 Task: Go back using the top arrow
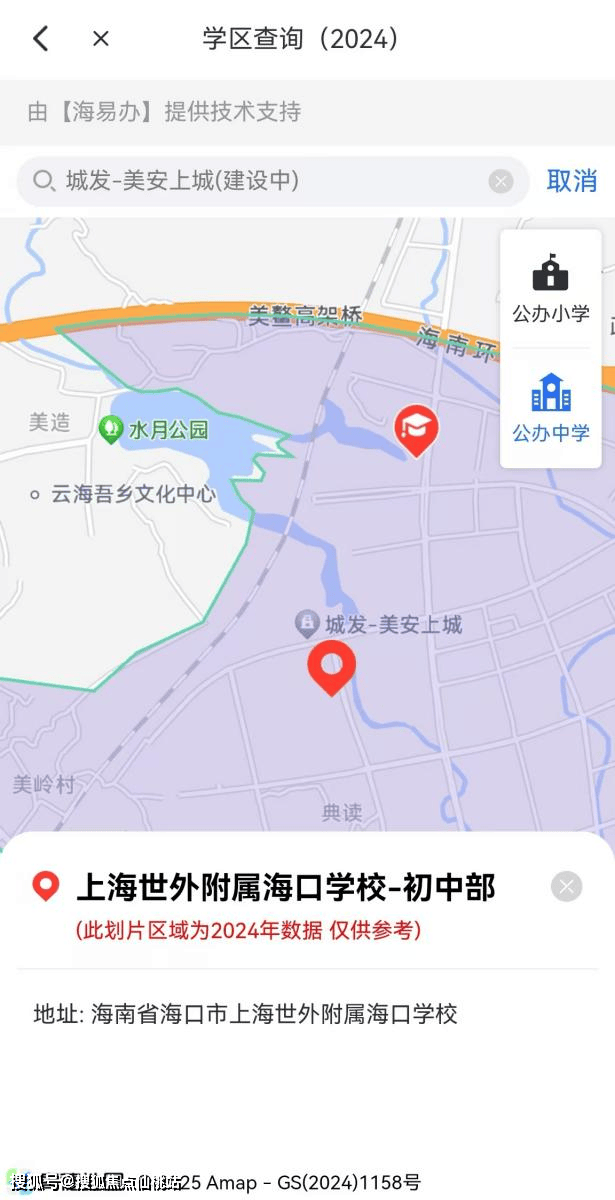(x=40, y=39)
